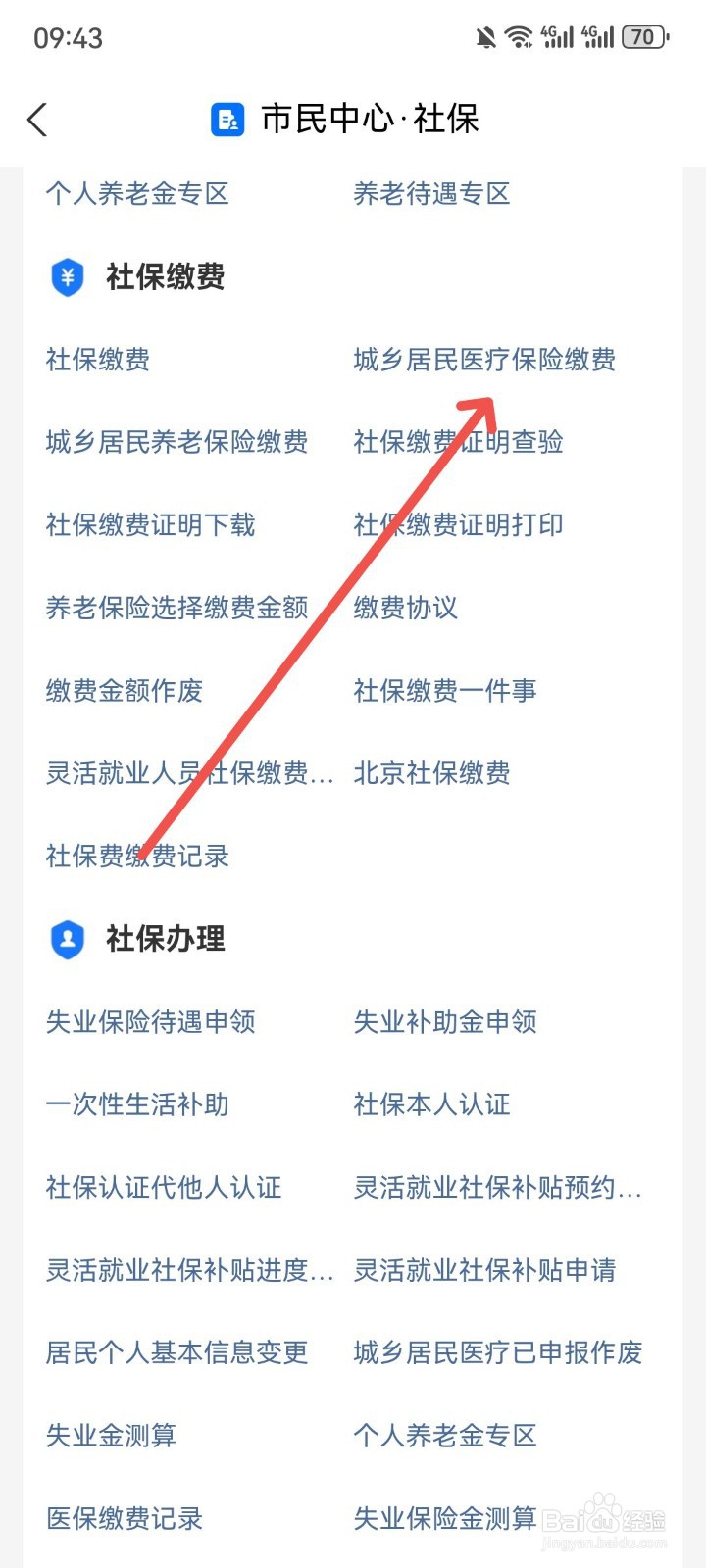Tap the back arrow to return
The width and height of the screenshot is (706, 1568).
point(36,120)
